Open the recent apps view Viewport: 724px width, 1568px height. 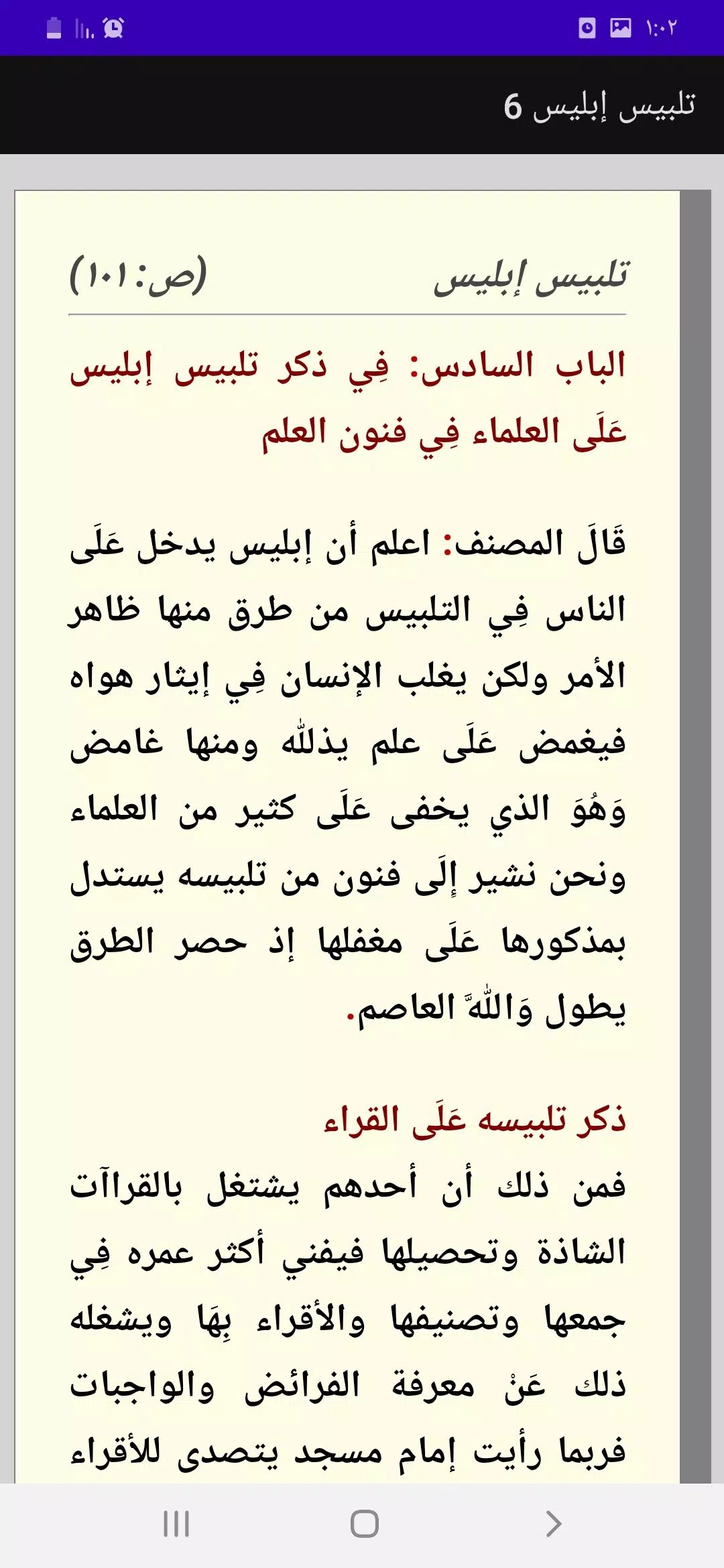pos(176,1523)
